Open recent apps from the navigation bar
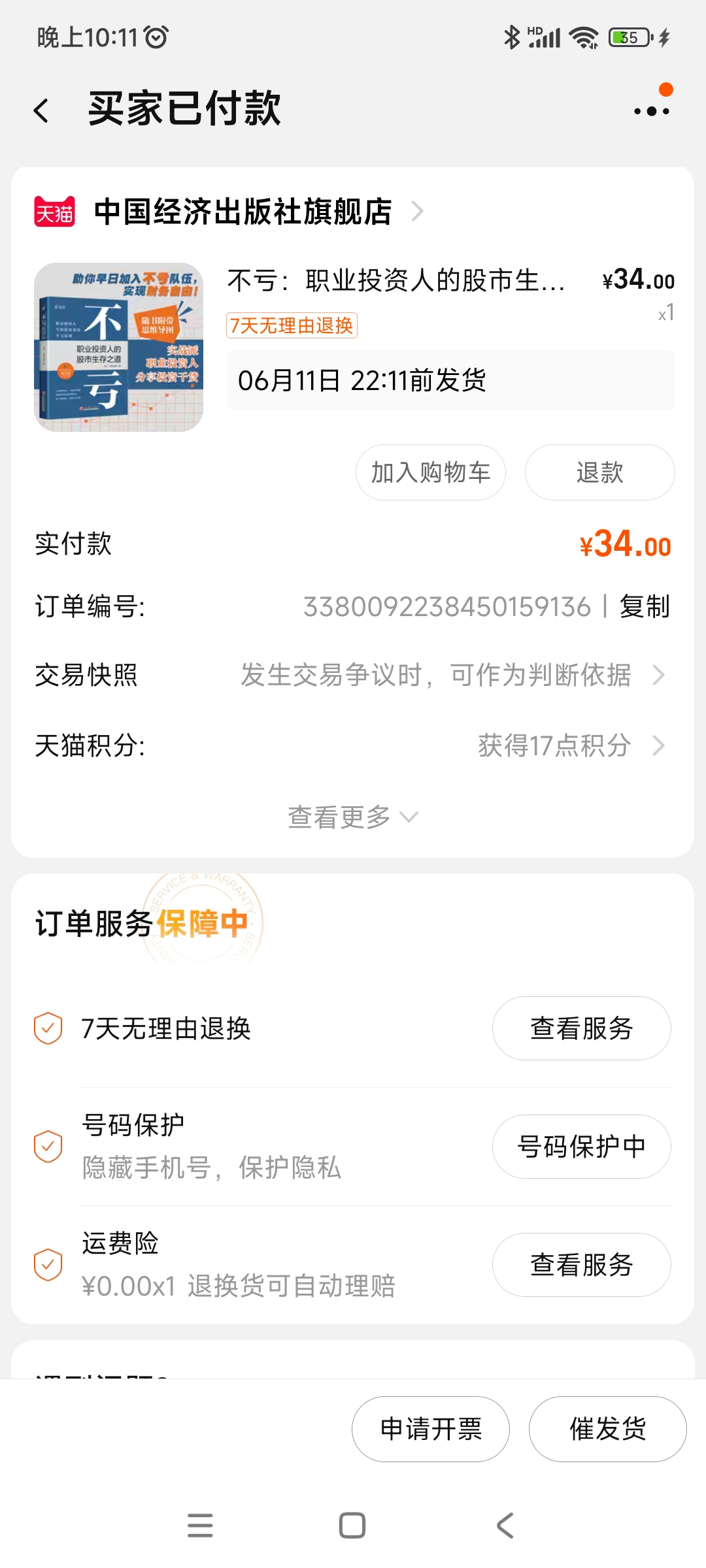The image size is (706, 1568). 200,1526
